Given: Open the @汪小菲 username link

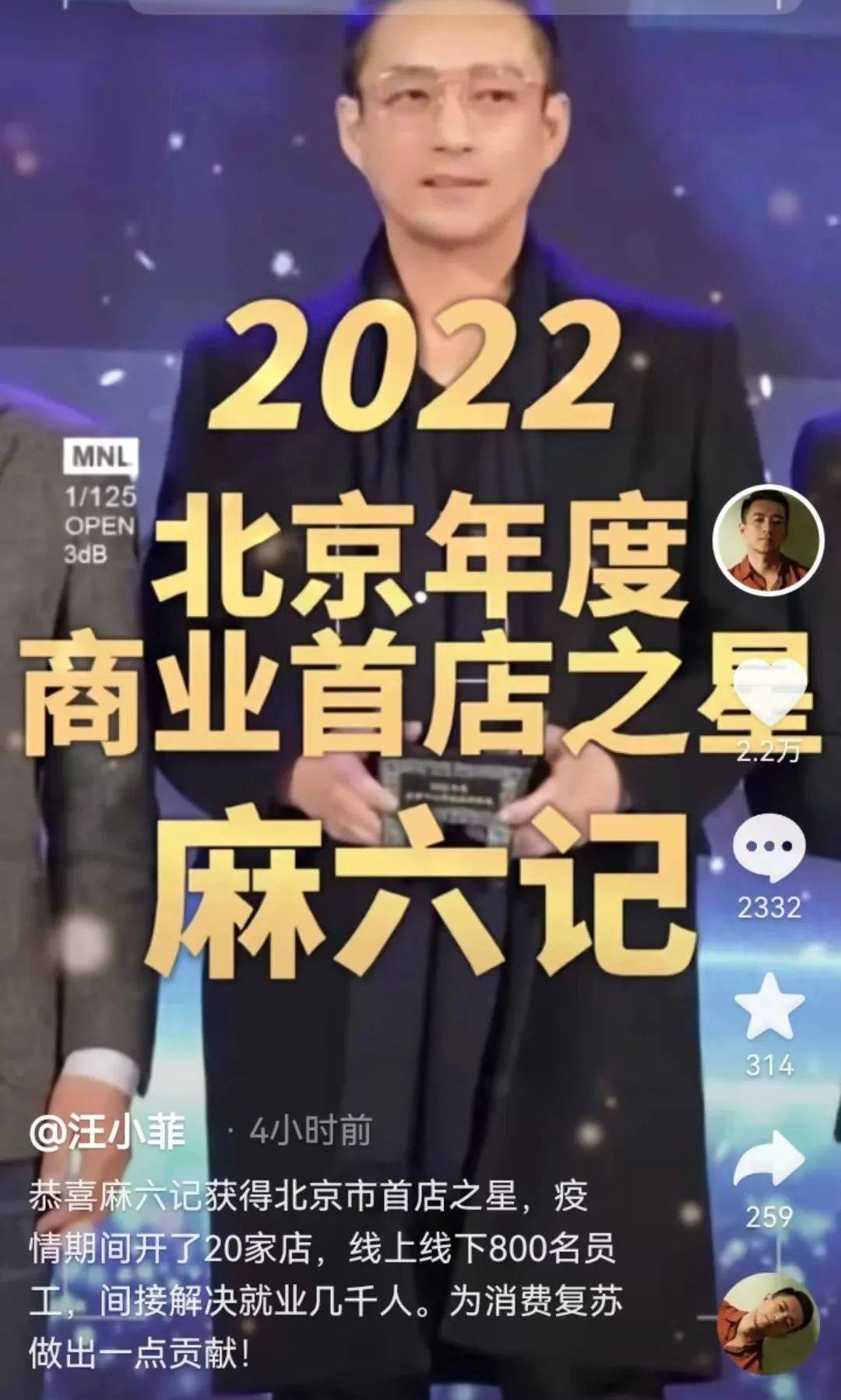Looking at the screenshot, I should [x=107, y=1131].
